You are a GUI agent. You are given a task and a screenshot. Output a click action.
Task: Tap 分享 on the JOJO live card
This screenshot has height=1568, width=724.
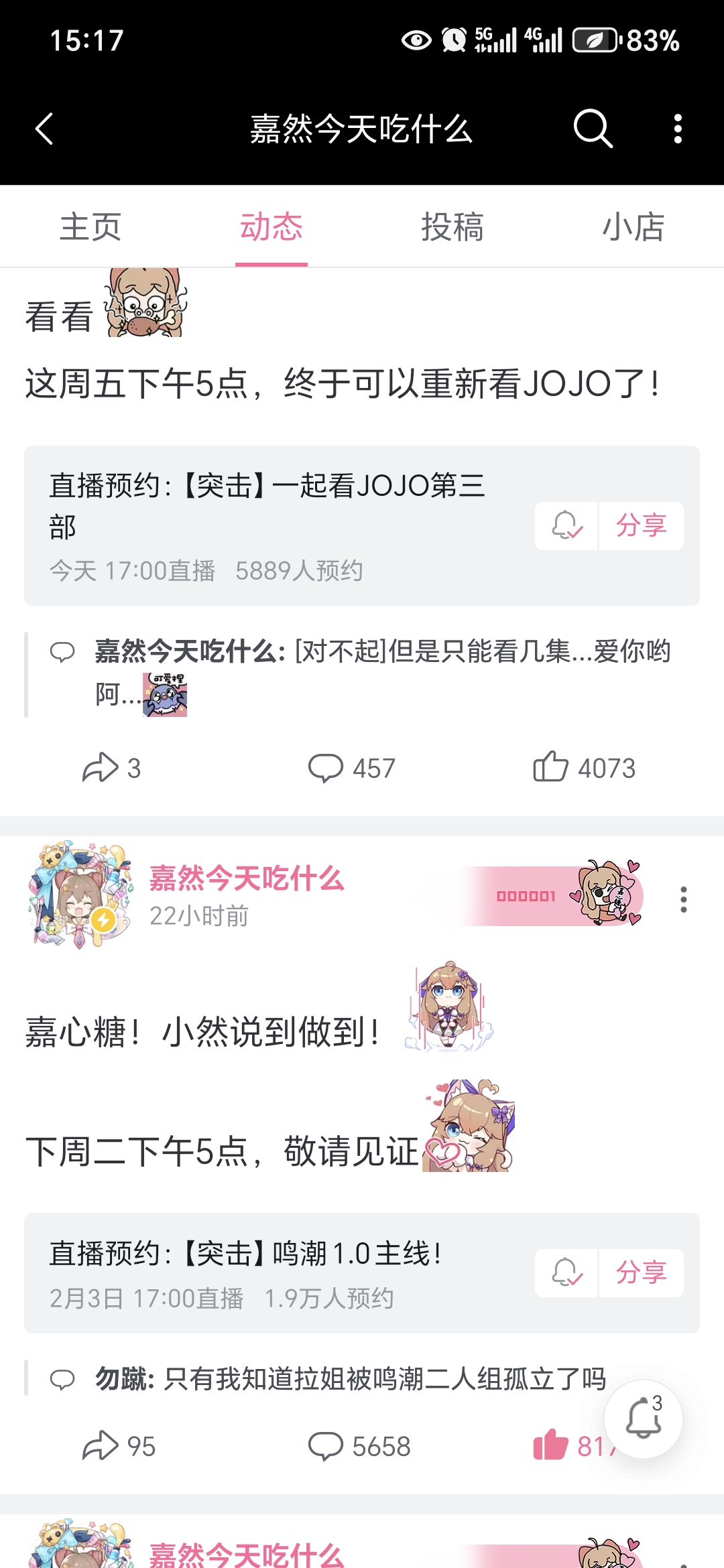pyautogui.click(x=642, y=525)
